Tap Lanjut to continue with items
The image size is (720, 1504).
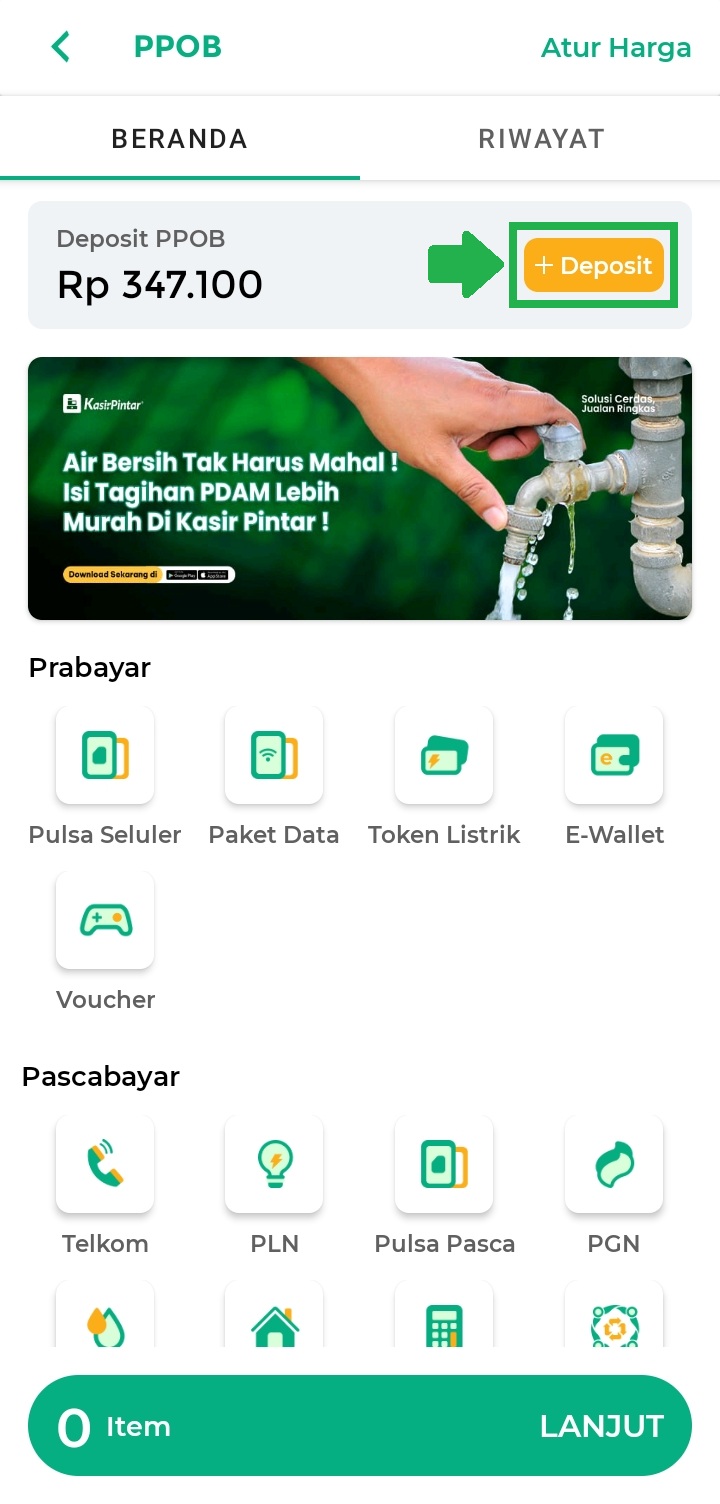(x=601, y=1426)
